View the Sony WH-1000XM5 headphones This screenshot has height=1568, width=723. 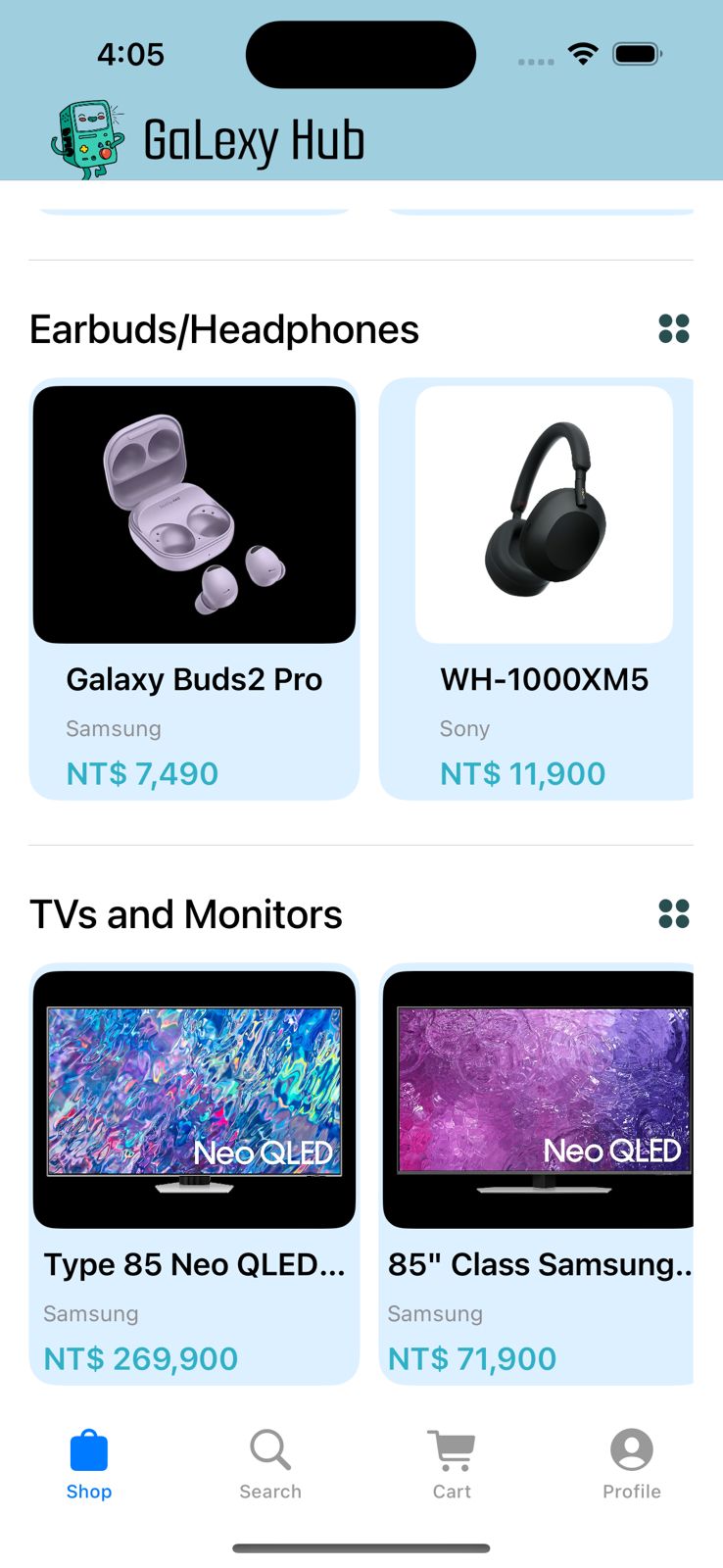539,588
